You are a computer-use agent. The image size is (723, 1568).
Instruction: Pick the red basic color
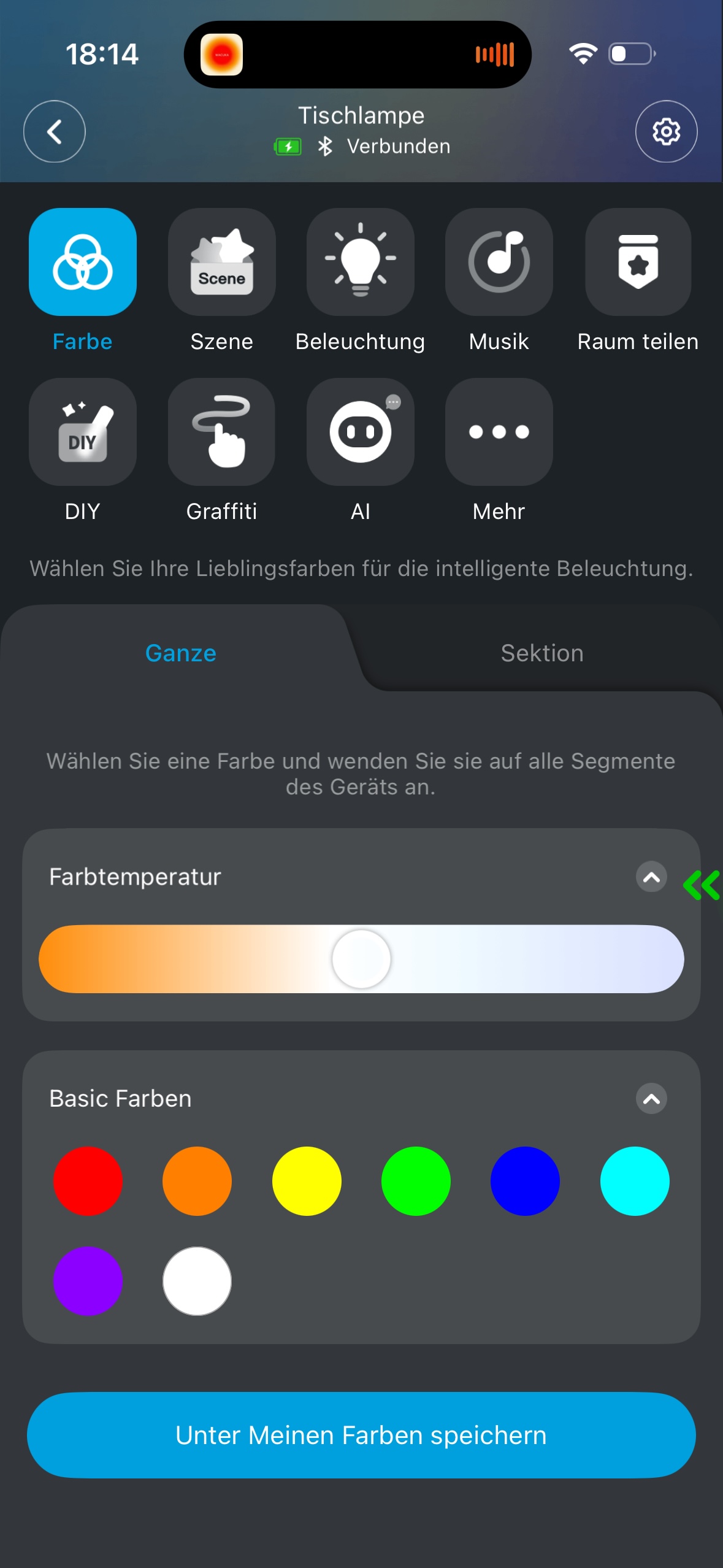click(88, 1181)
